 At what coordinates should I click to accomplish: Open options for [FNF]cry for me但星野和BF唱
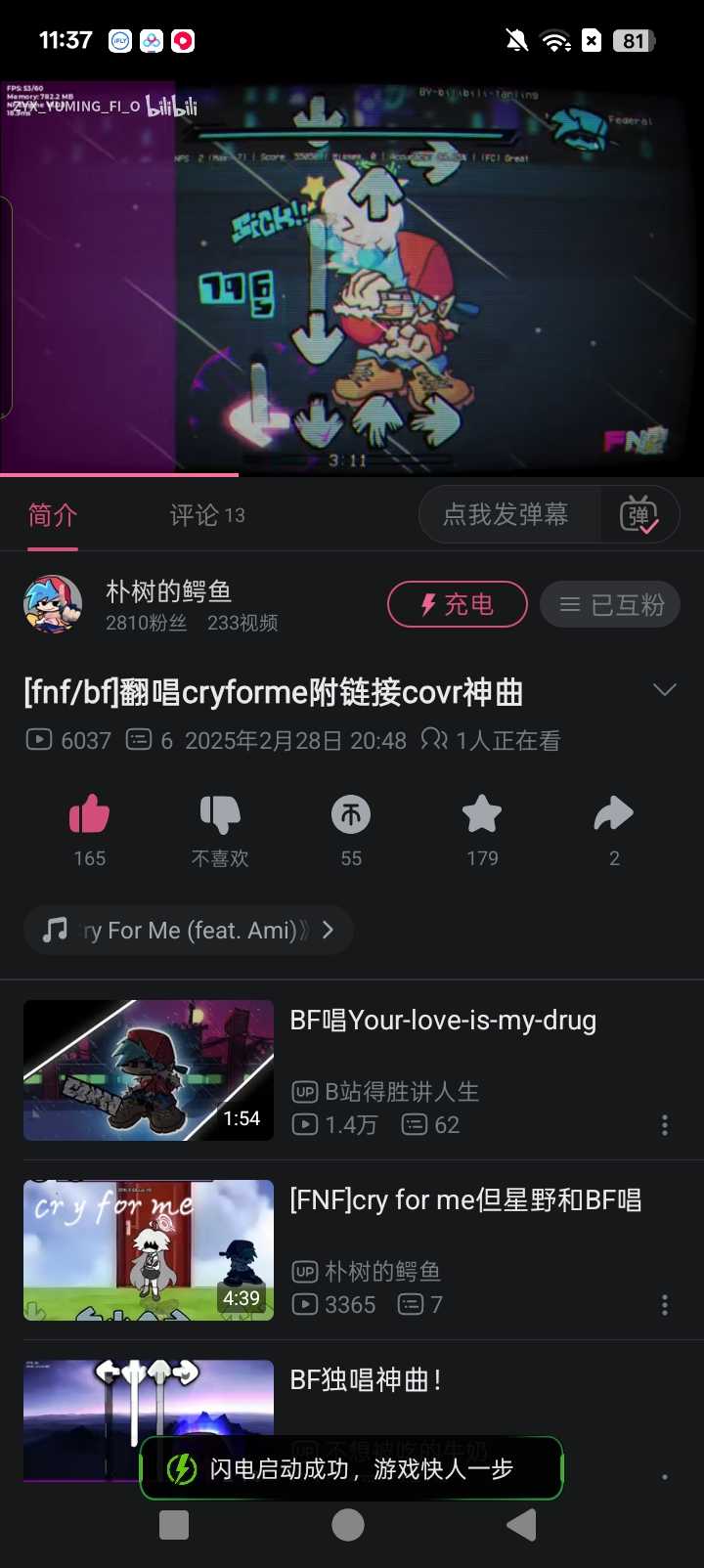click(665, 1305)
